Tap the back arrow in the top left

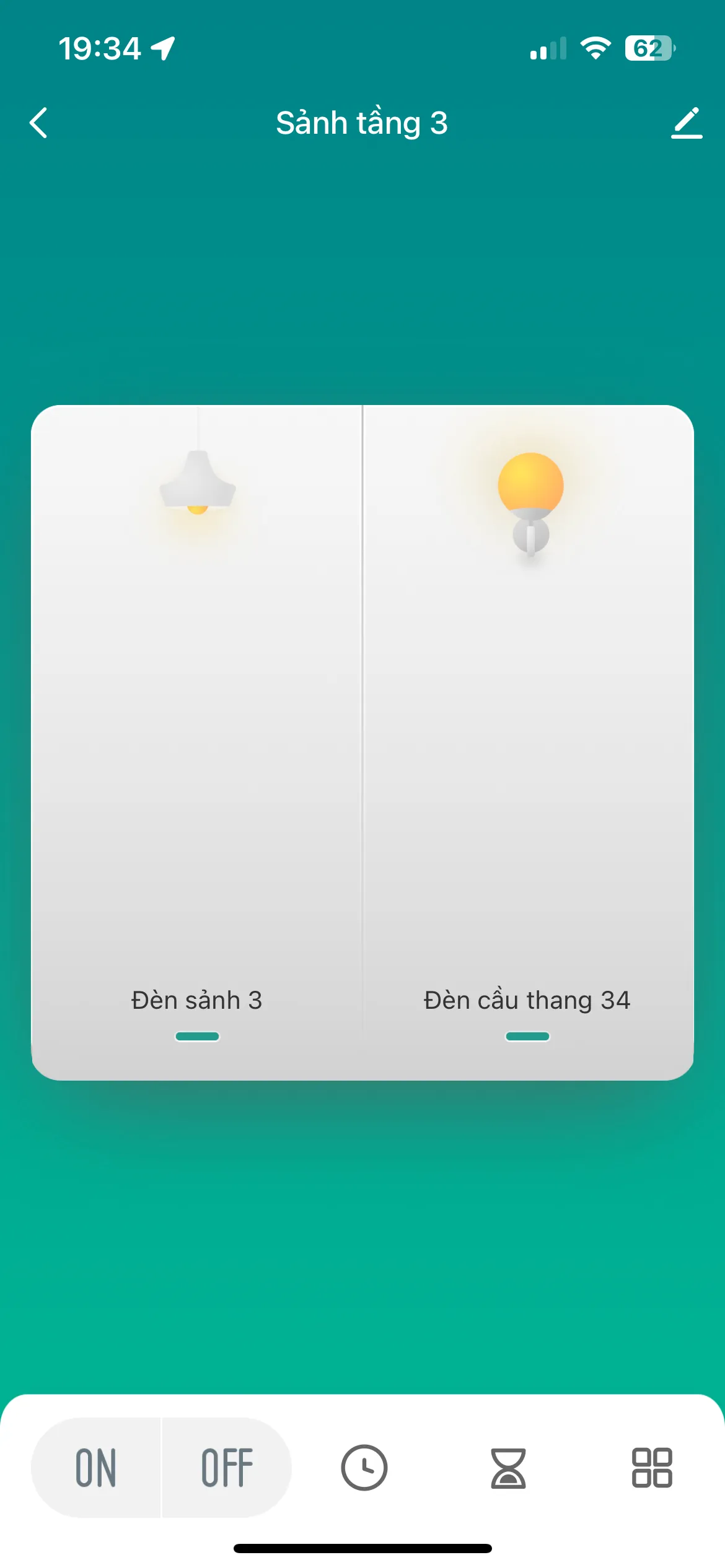(x=39, y=123)
